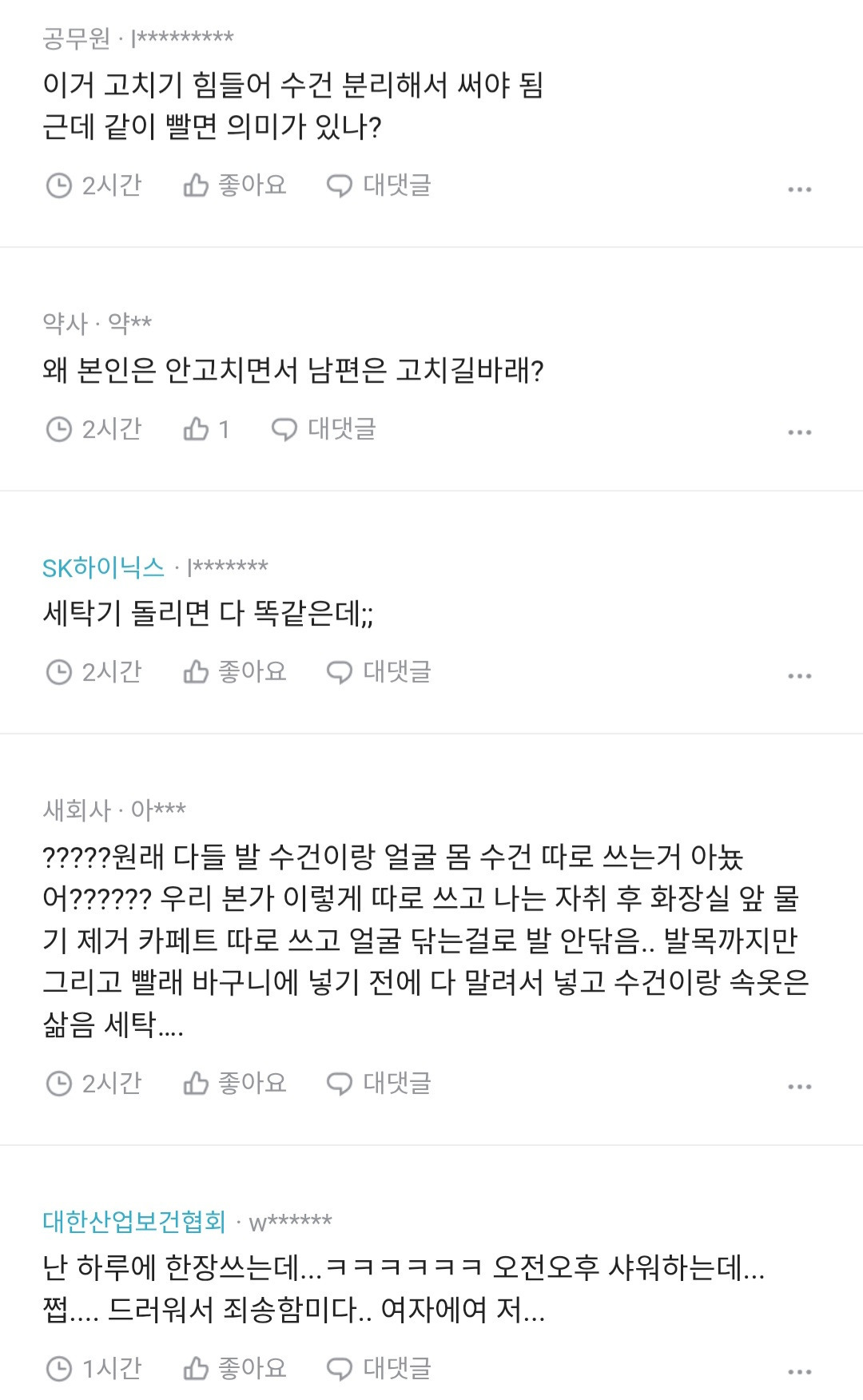Click the reply speech bubble icon under 약사's comment
This screenshot has width=863, height=1400.
coord(284,429)
